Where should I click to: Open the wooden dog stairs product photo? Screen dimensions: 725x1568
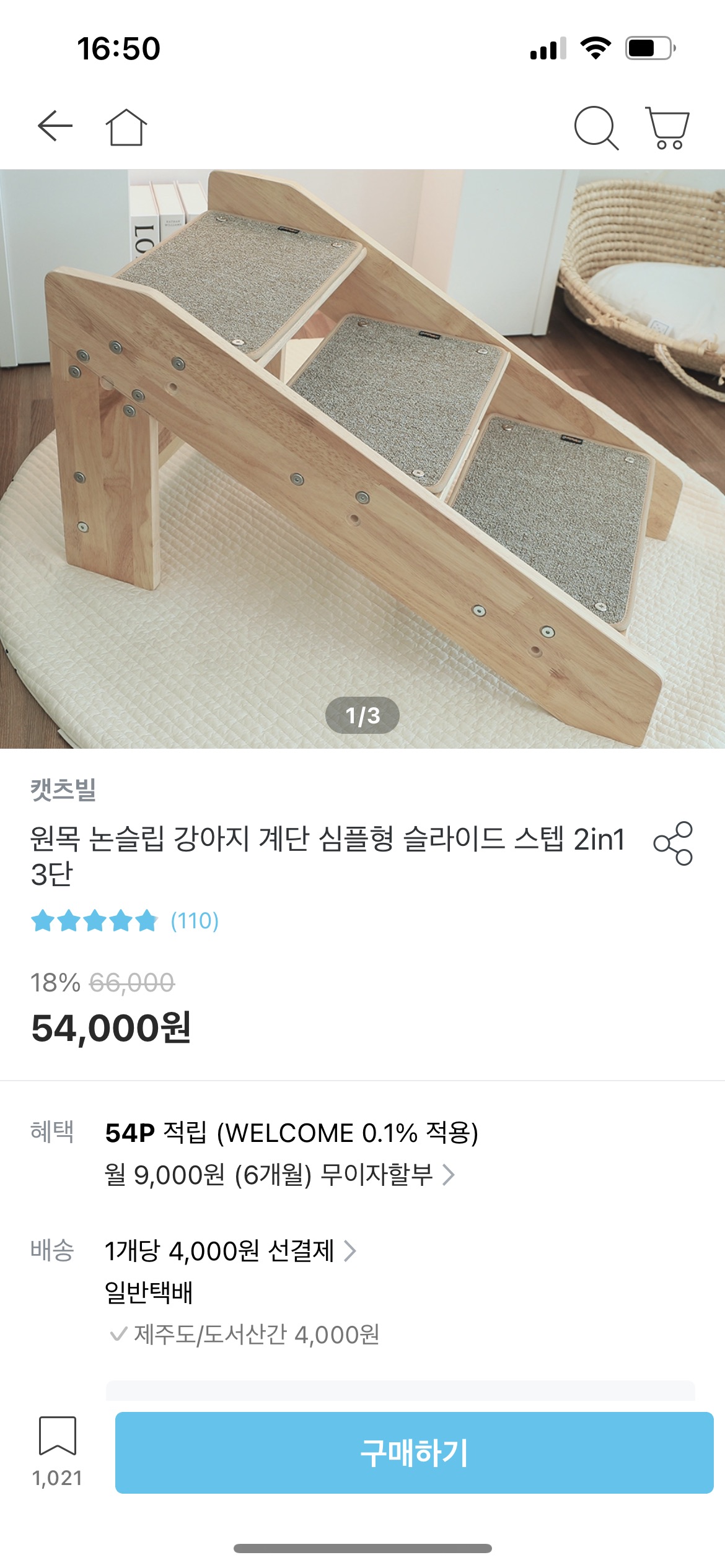click(362, 458)
